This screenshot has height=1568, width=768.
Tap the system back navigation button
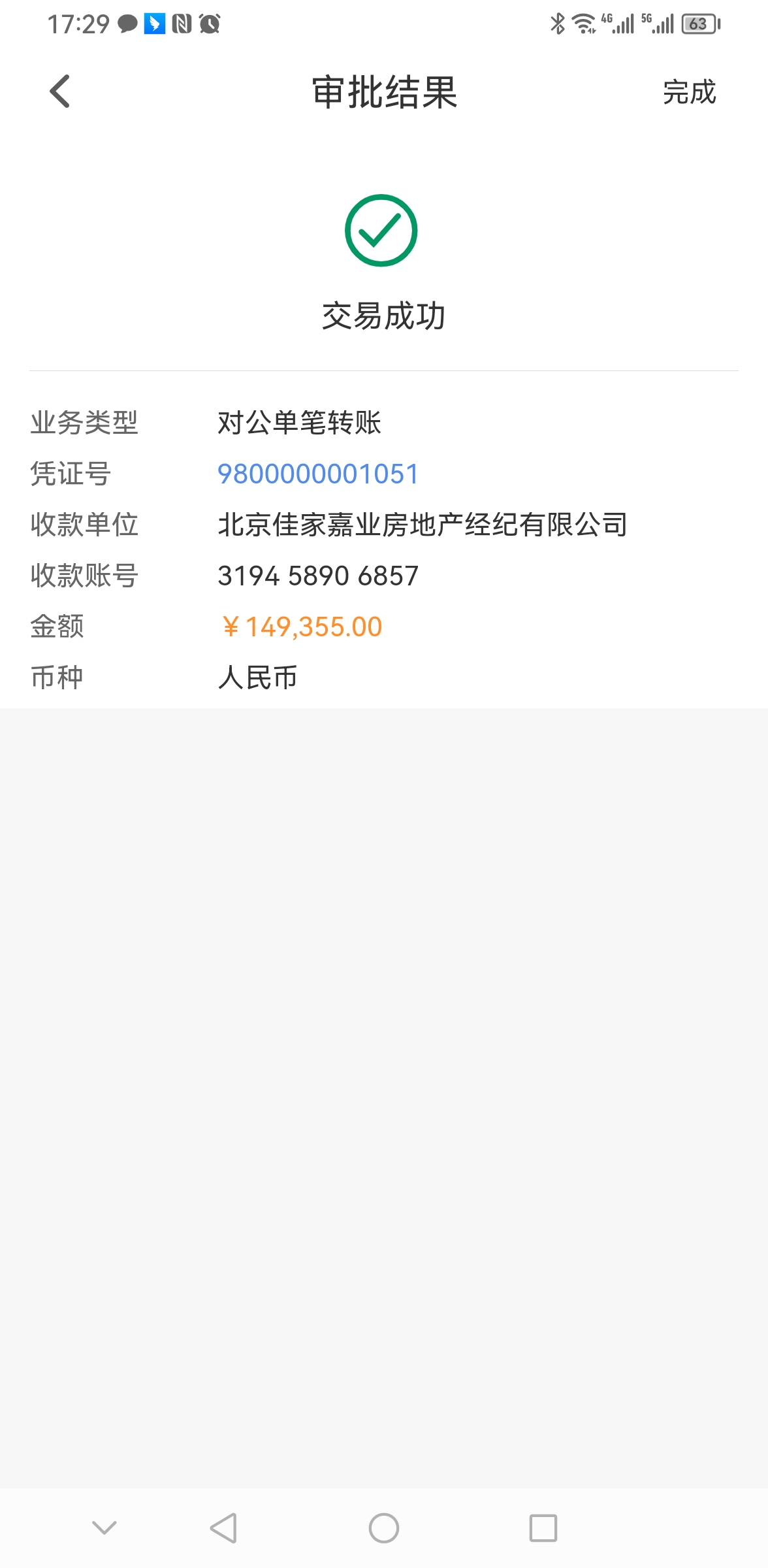(223, 1528)
